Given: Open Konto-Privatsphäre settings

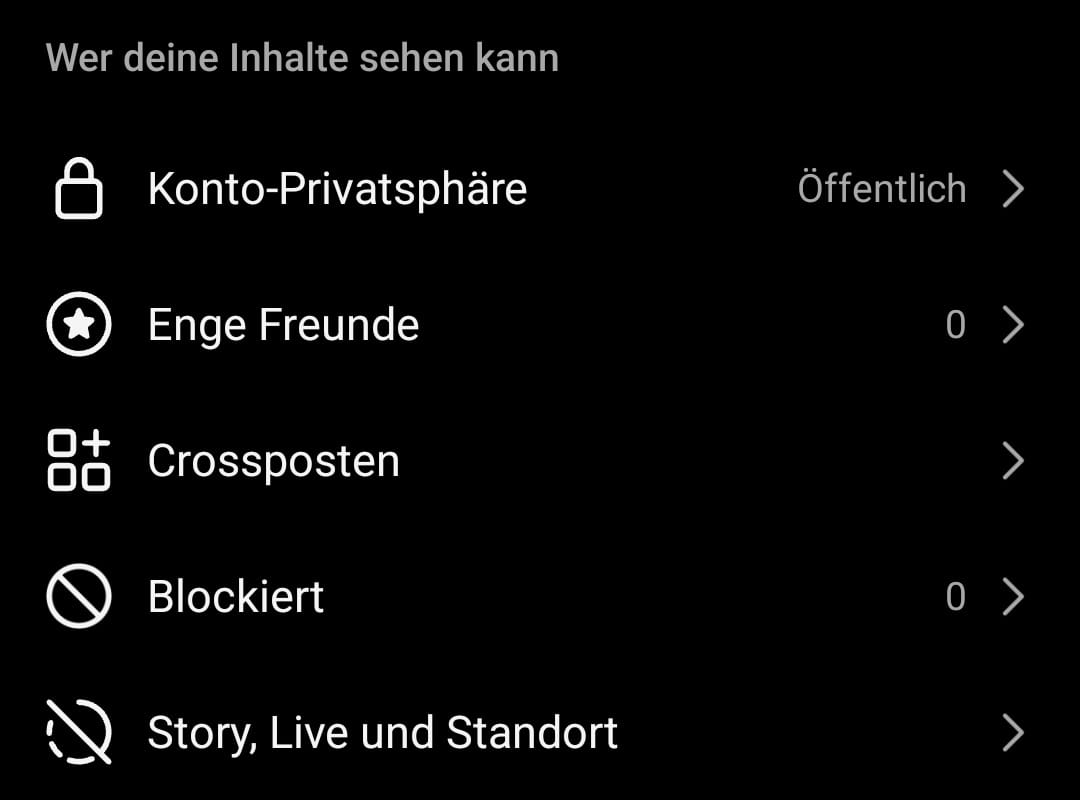Looking at the screenshot, I should pos(337,189).
